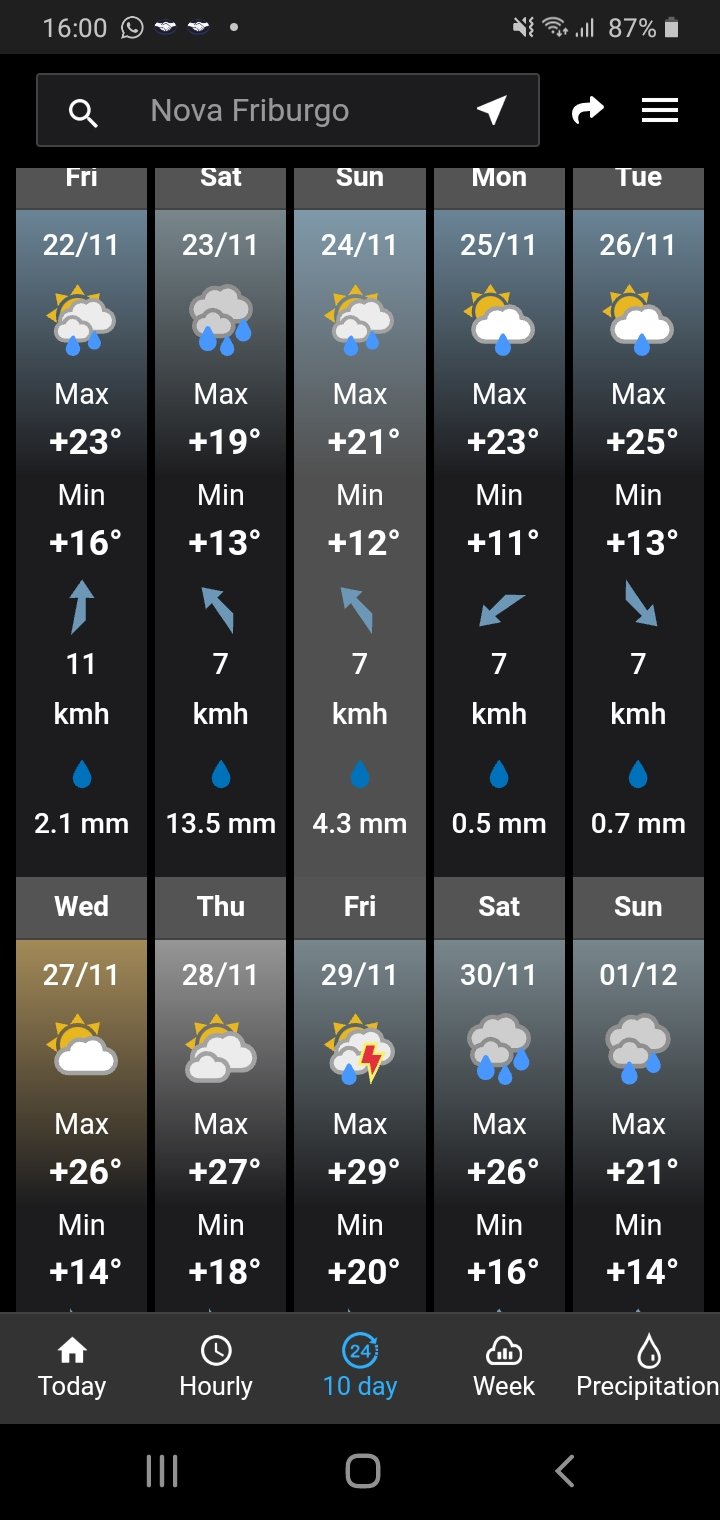The width and height of the screenshot is (720, 1520).
Task: Tap the system home button
Action: point(362,1471)
